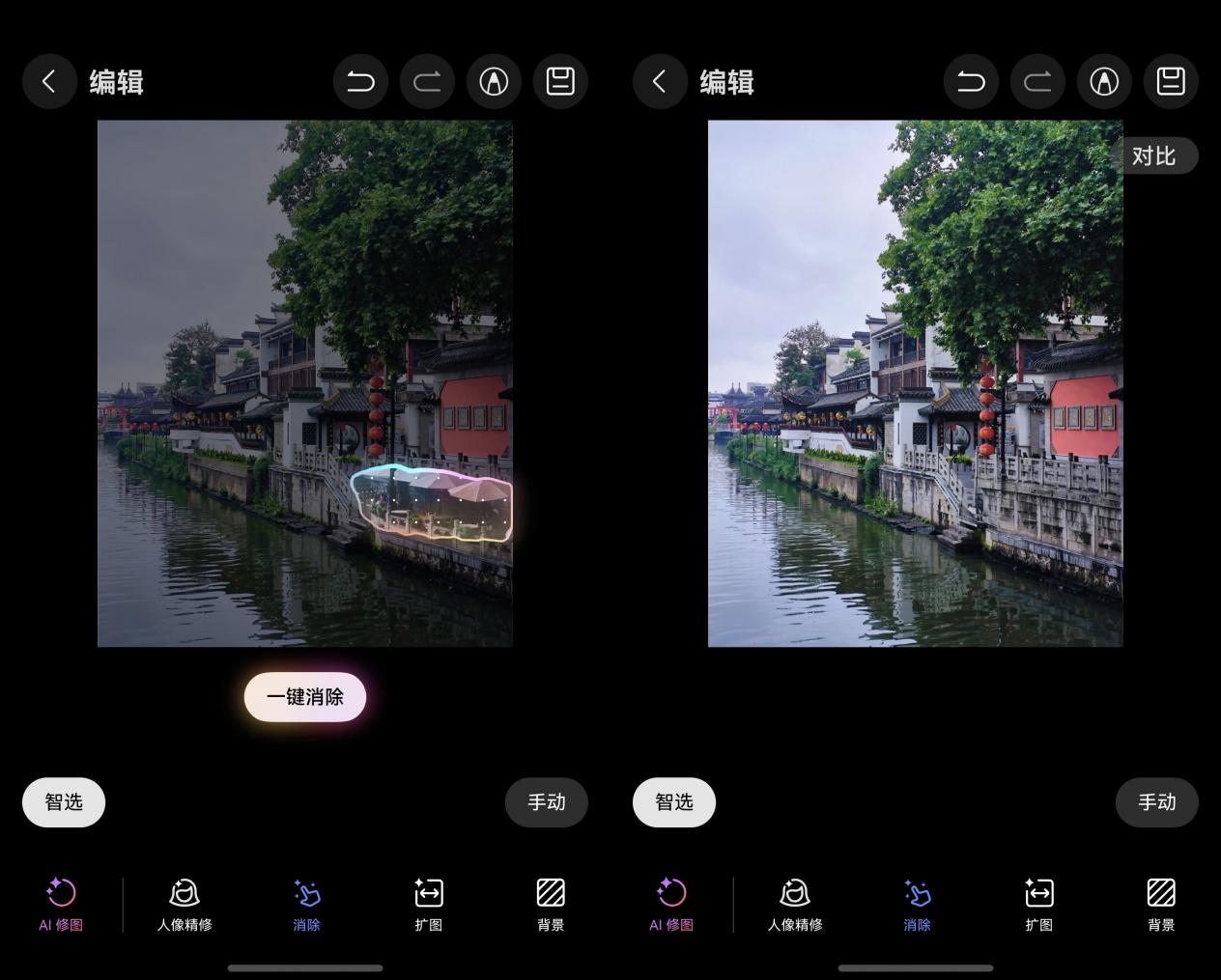Screen dimensions: 1221x980
Task: Switch to 手动 manual mode in the left panel
Action: click(546, 802)
